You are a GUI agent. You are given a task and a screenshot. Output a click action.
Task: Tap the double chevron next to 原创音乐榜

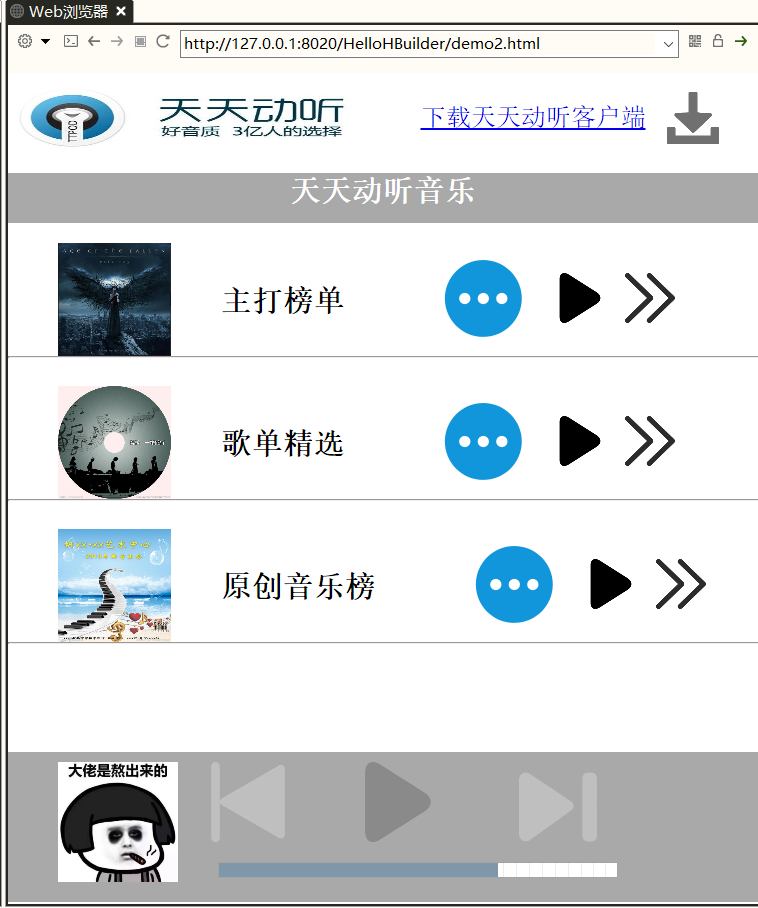[681, 584]
